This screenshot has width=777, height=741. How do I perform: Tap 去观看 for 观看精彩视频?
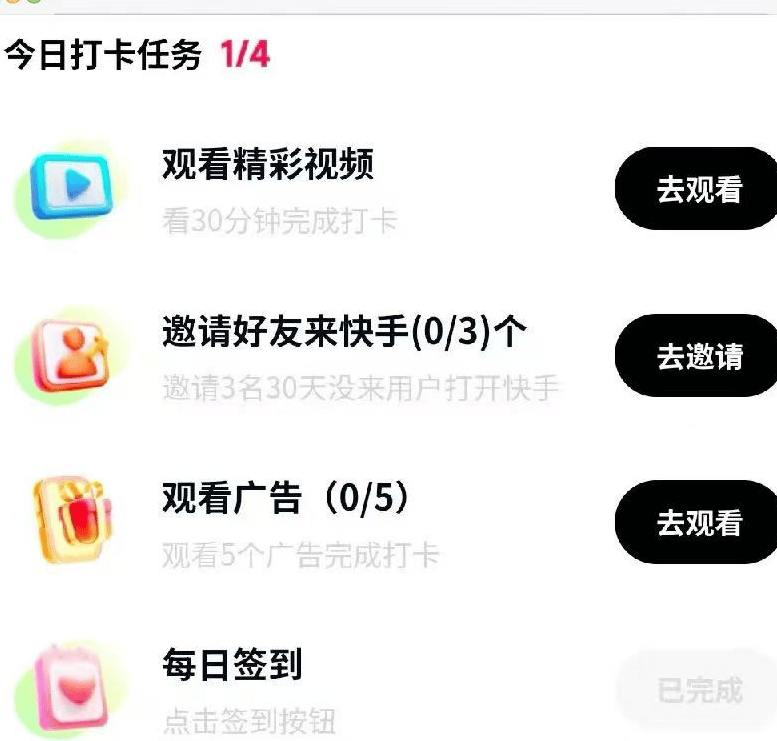tap(698, 189)
